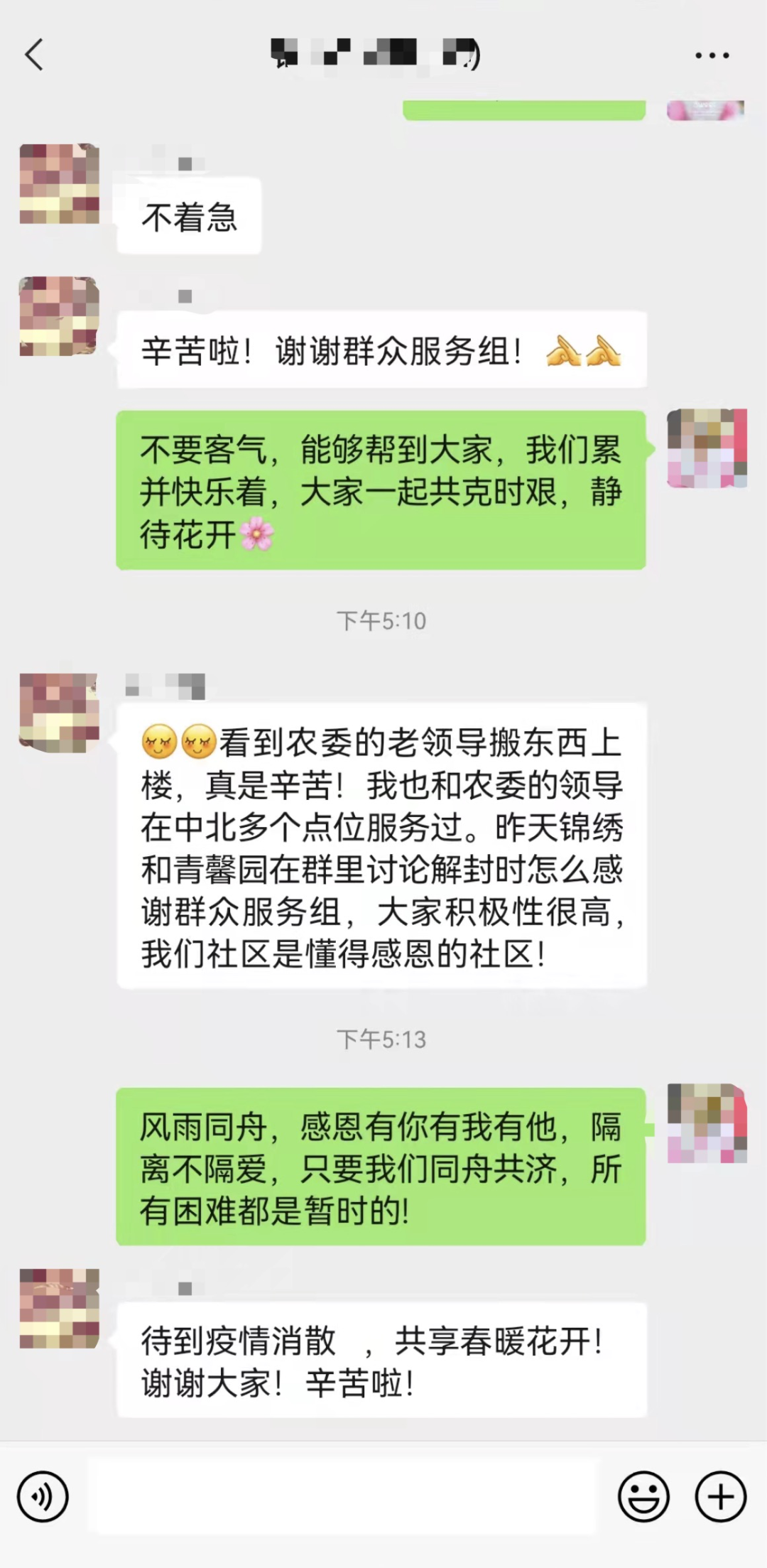Viewport: 767px width, 1568px height.
Task: Open avatar beside 看到农委的老领导 message
Action: click(59, 713)
